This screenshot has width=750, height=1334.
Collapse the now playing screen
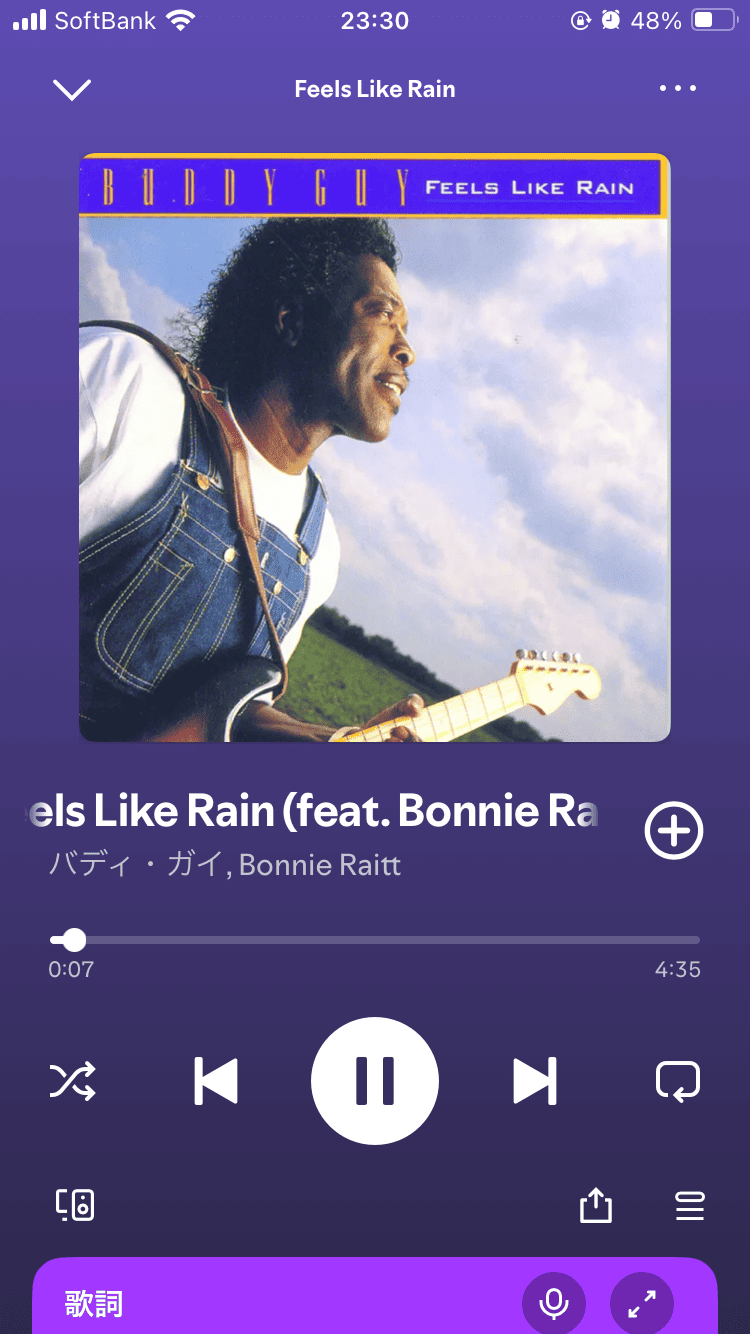(72, 90)
